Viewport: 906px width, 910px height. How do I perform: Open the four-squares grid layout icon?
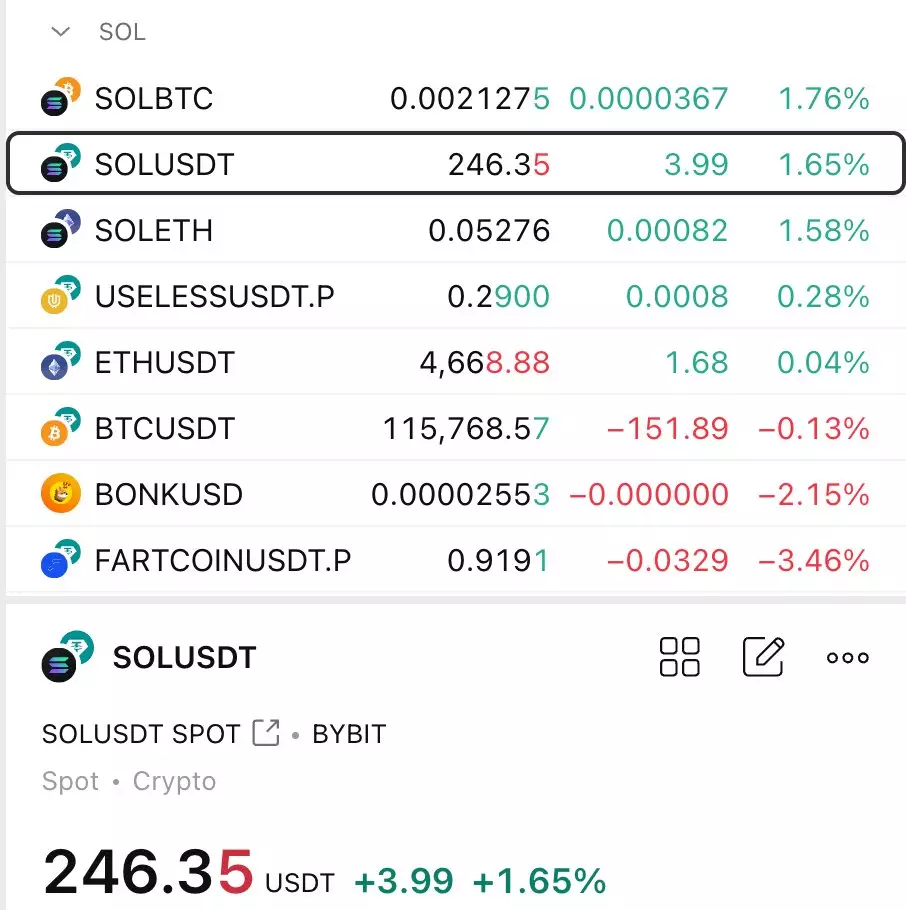[x=680, y=657]
